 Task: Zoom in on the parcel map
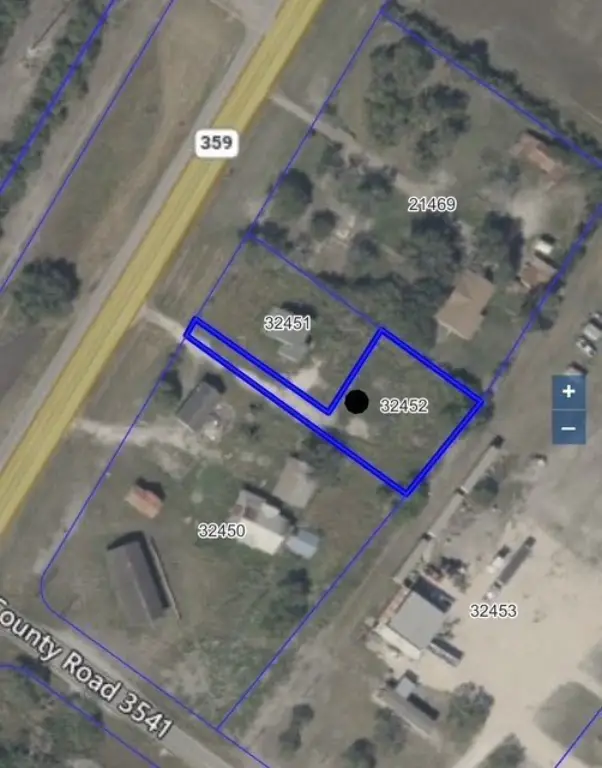568,392
